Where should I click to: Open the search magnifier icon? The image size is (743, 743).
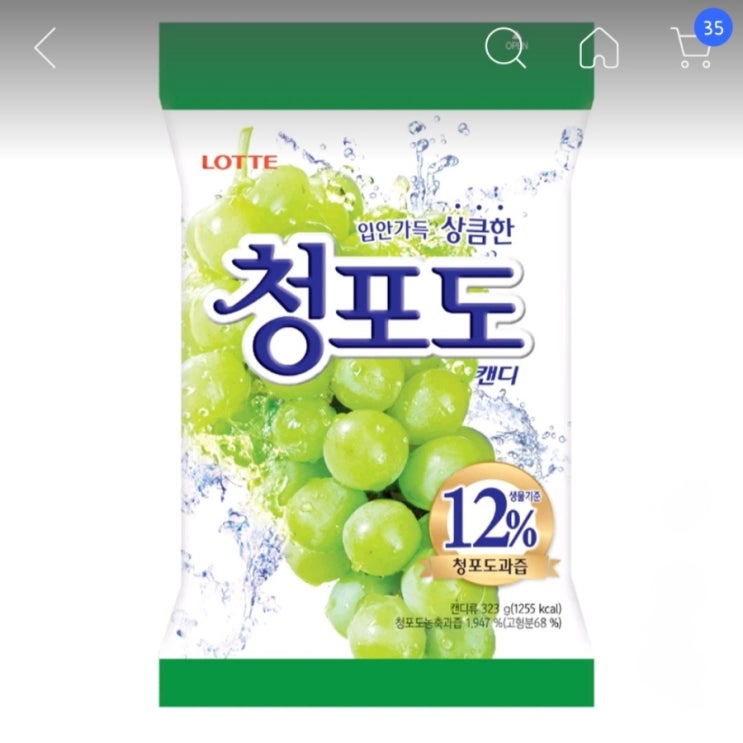pyautogui.click(x=505, y=48)
